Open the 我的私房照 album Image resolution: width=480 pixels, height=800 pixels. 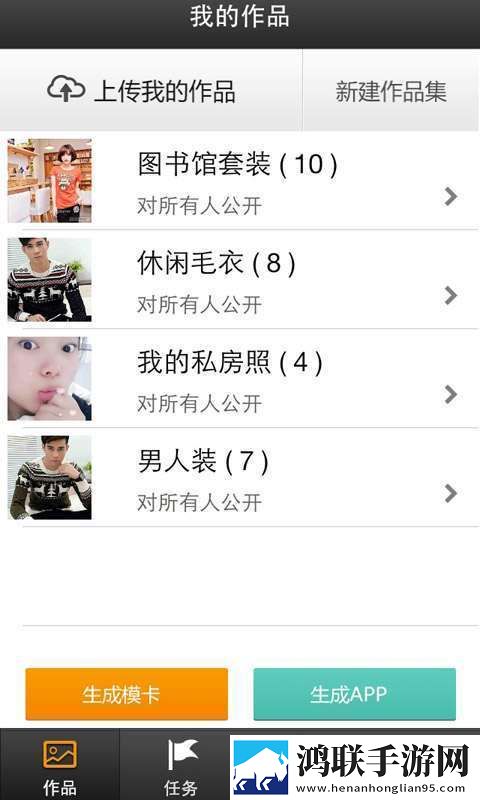(240, 379)
